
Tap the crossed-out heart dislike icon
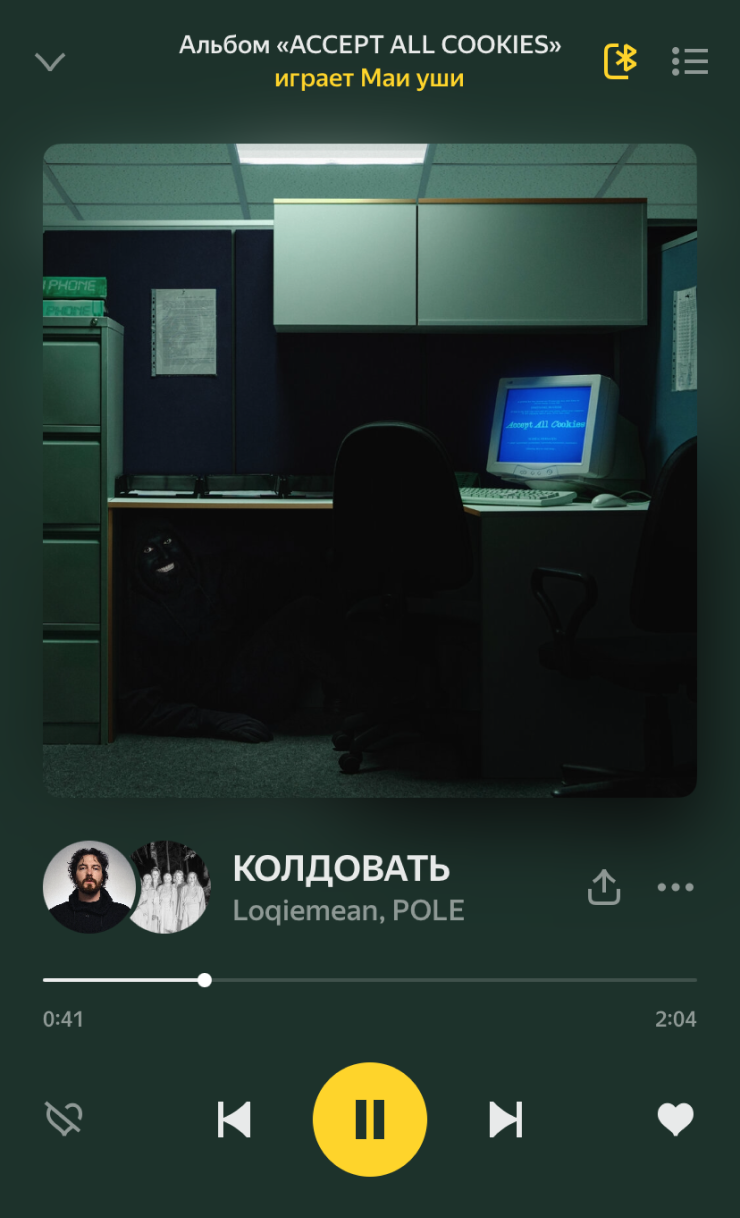[x=64, y=1119]
